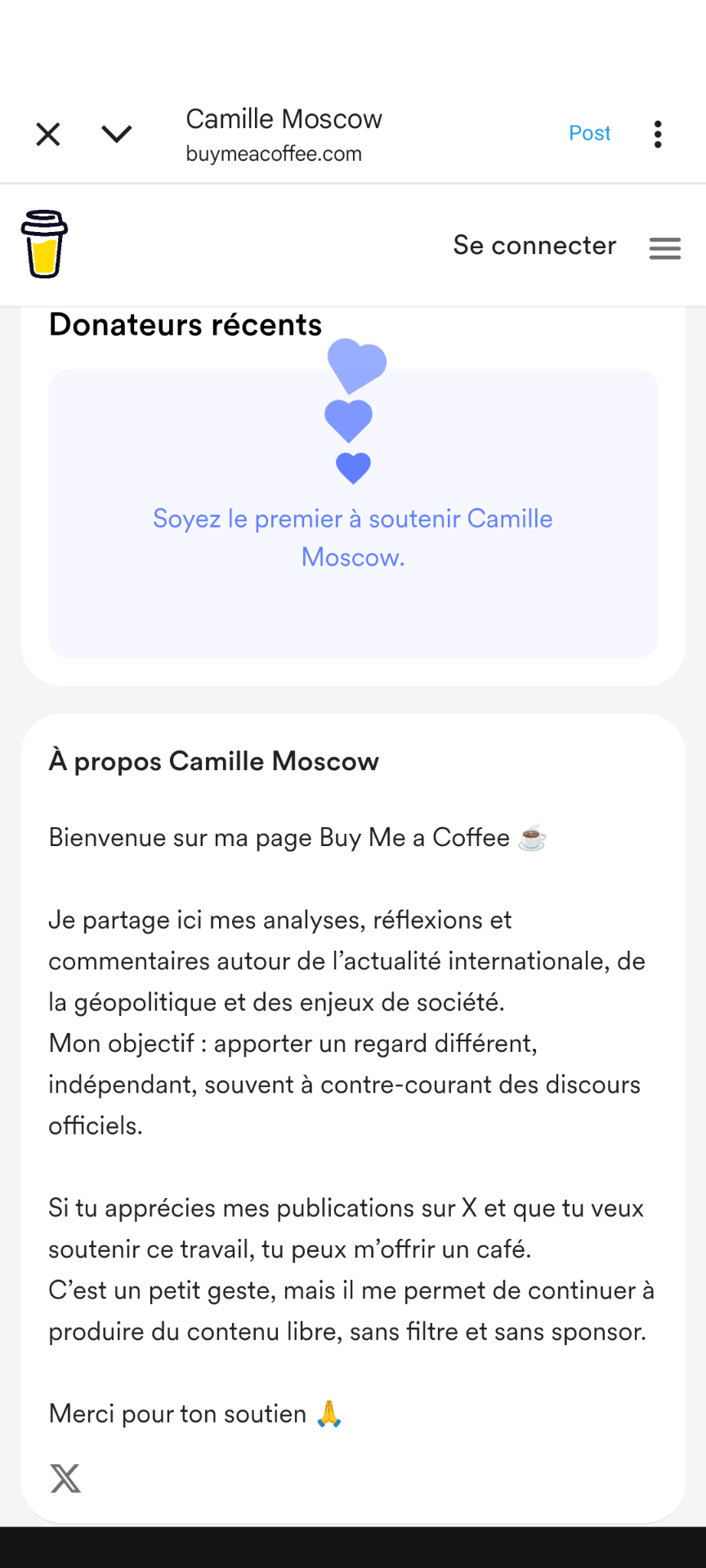Open the hamburger menu
Screen dimensions: 706x1568
pyautogui.click(x=665, y=247)
